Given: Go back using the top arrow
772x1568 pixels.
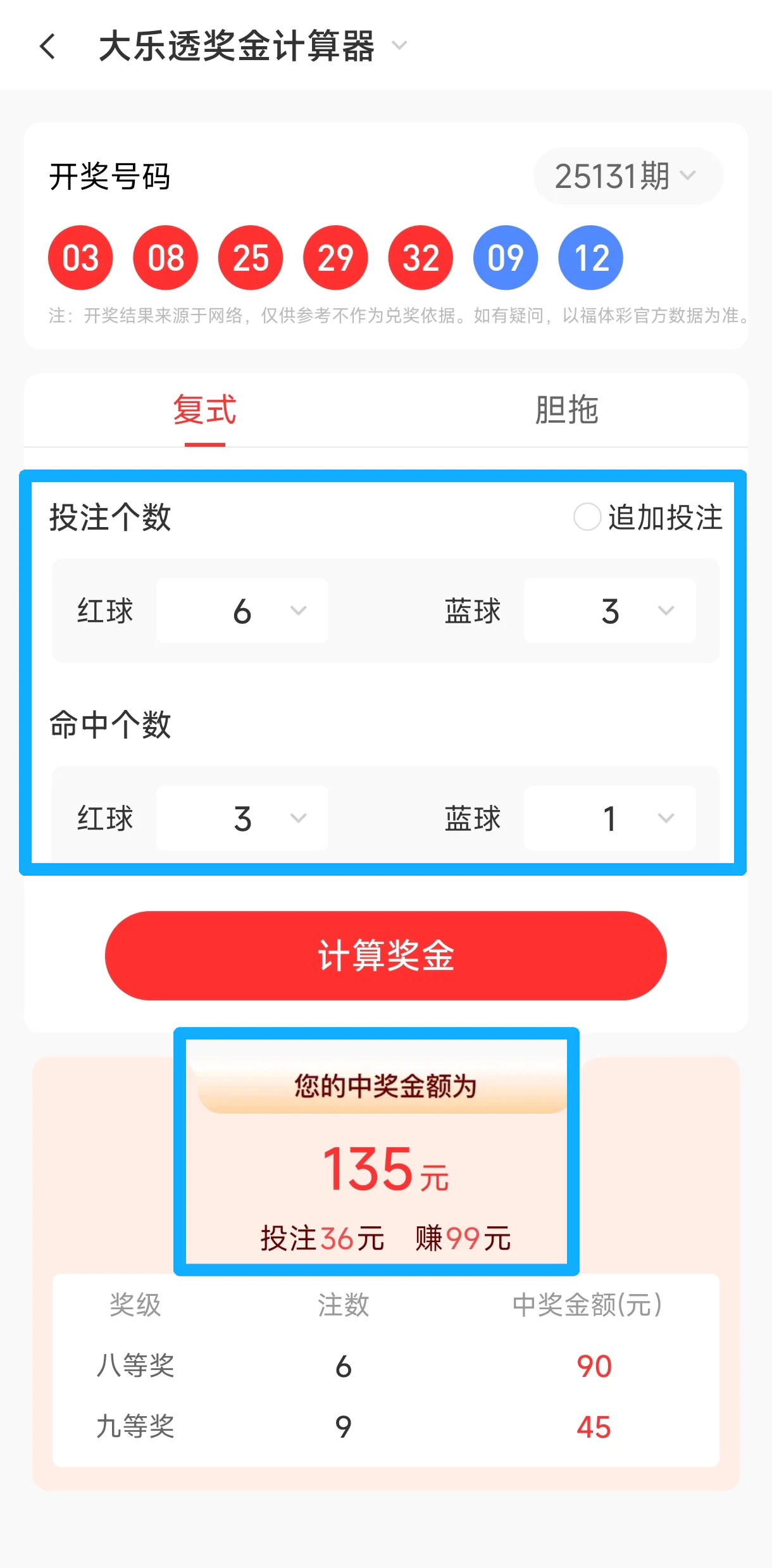Looking at the screenshot, I should coord(48,46).
